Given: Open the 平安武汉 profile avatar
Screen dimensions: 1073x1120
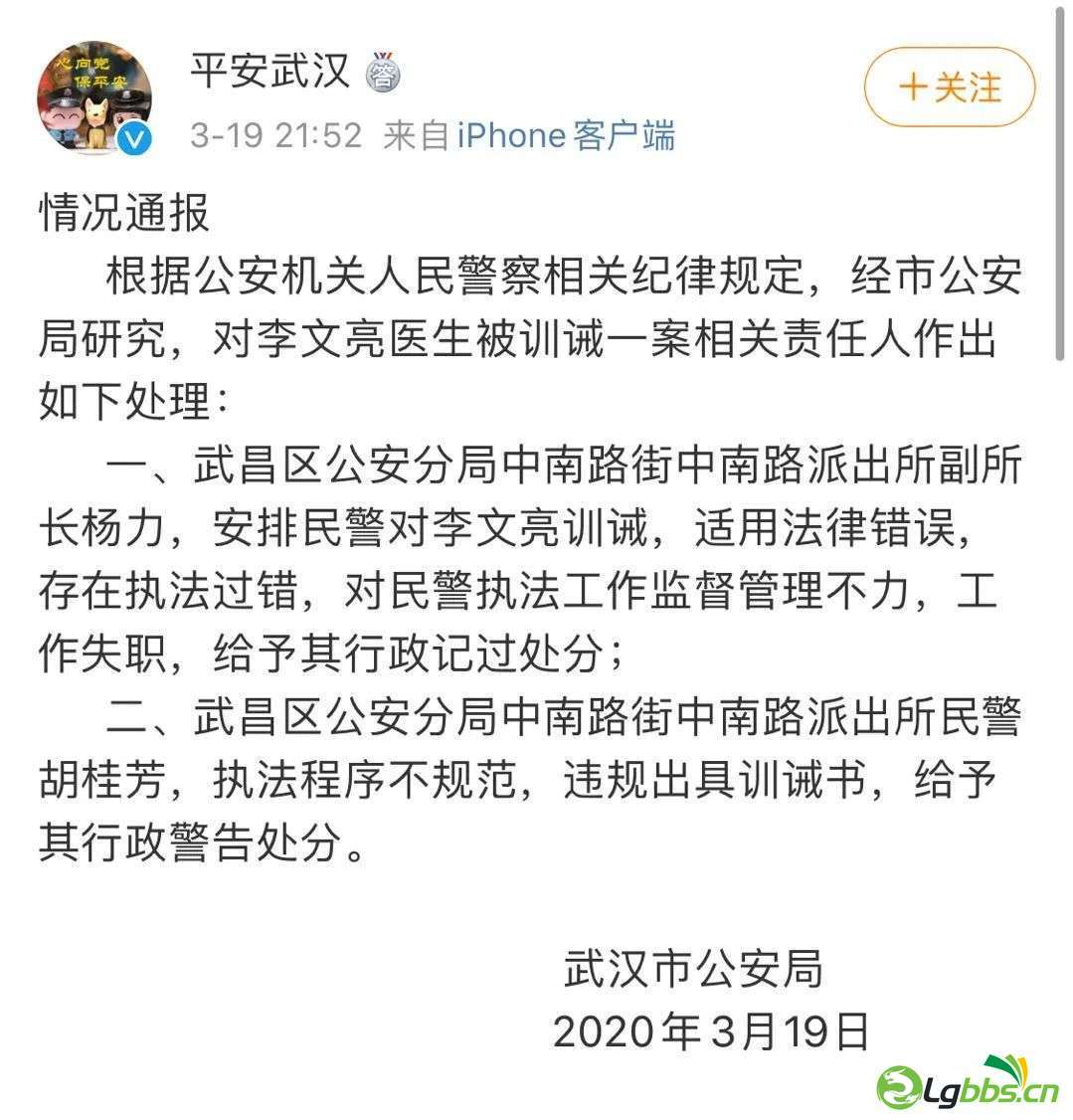Looking at the screenshot, I should [x=94, y=98].
